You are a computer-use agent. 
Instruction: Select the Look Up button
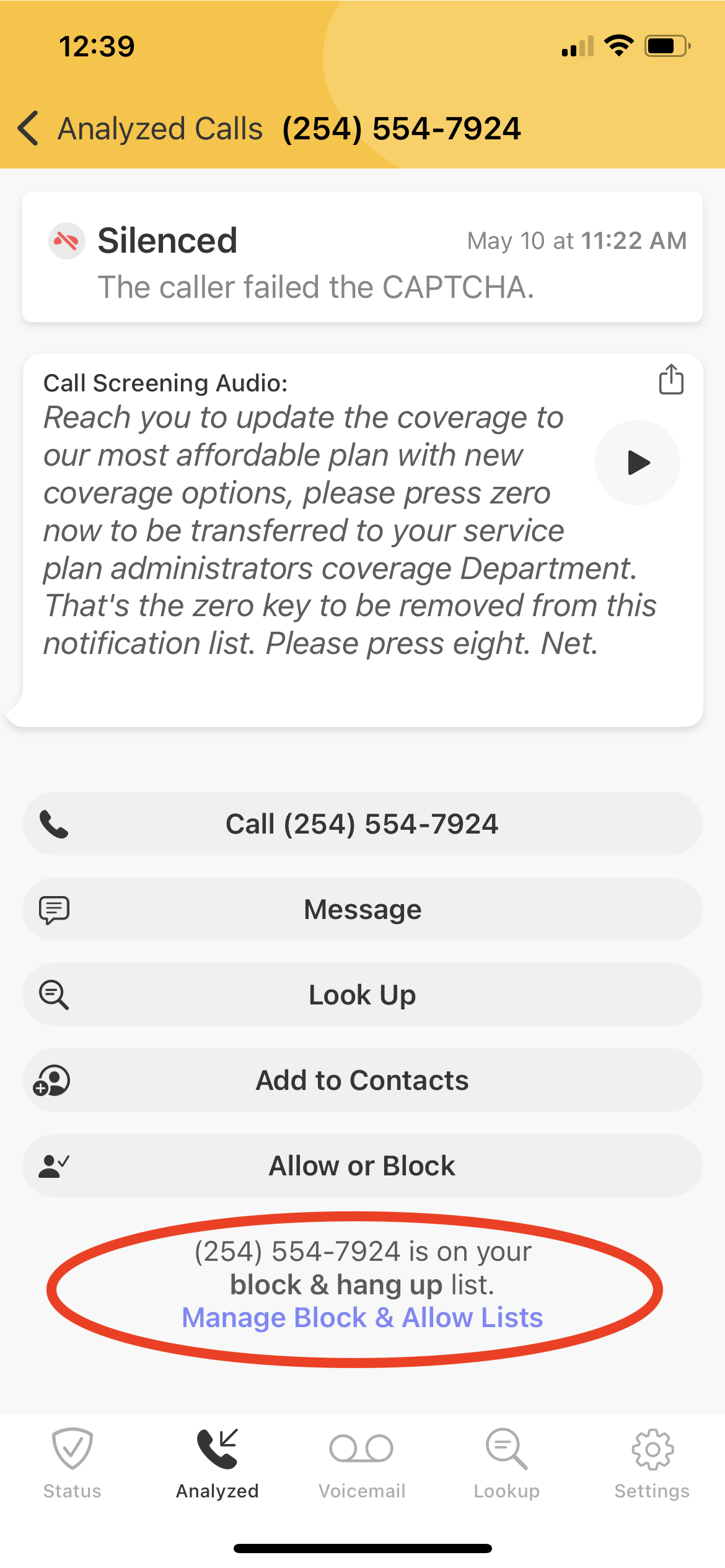[362, 995]
